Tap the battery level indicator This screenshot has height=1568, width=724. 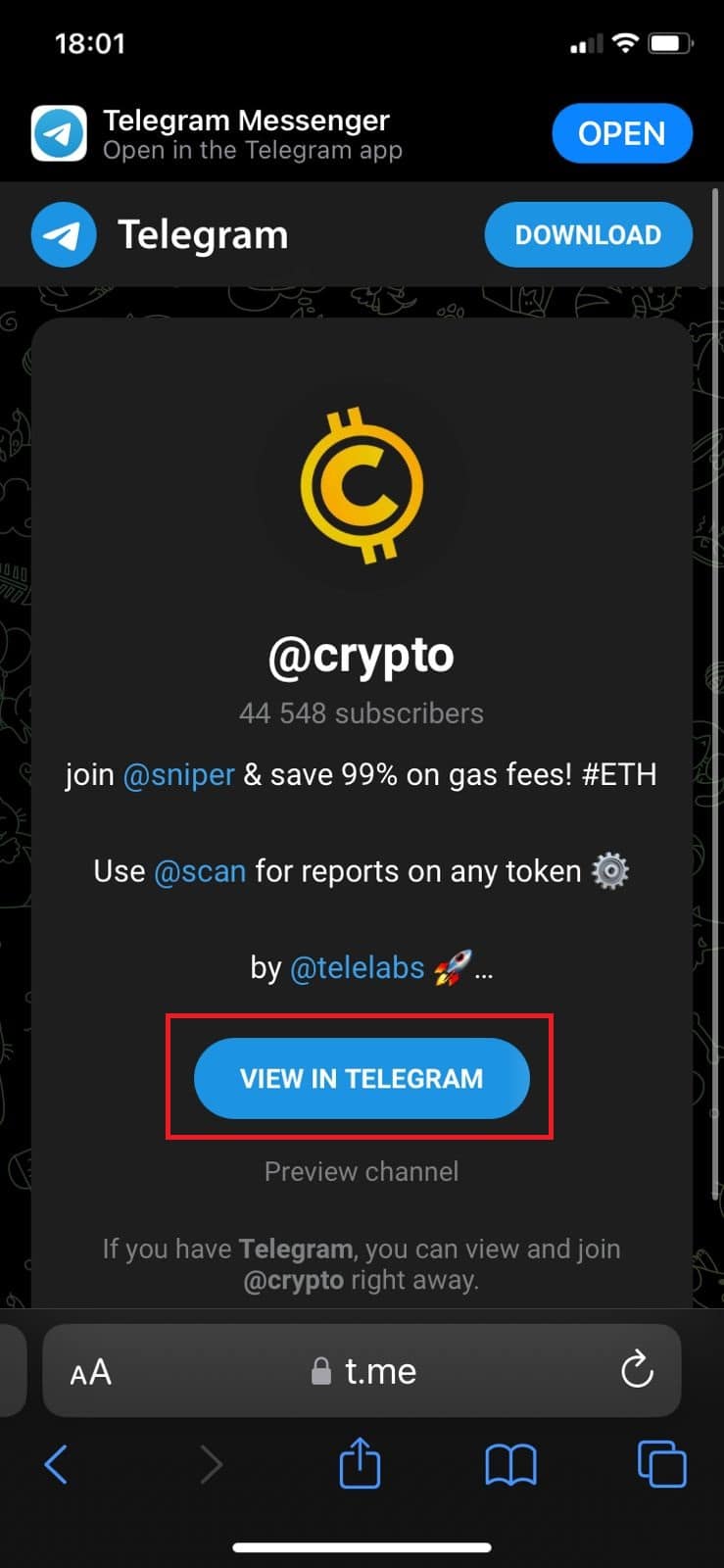click(x=672, y=42)
